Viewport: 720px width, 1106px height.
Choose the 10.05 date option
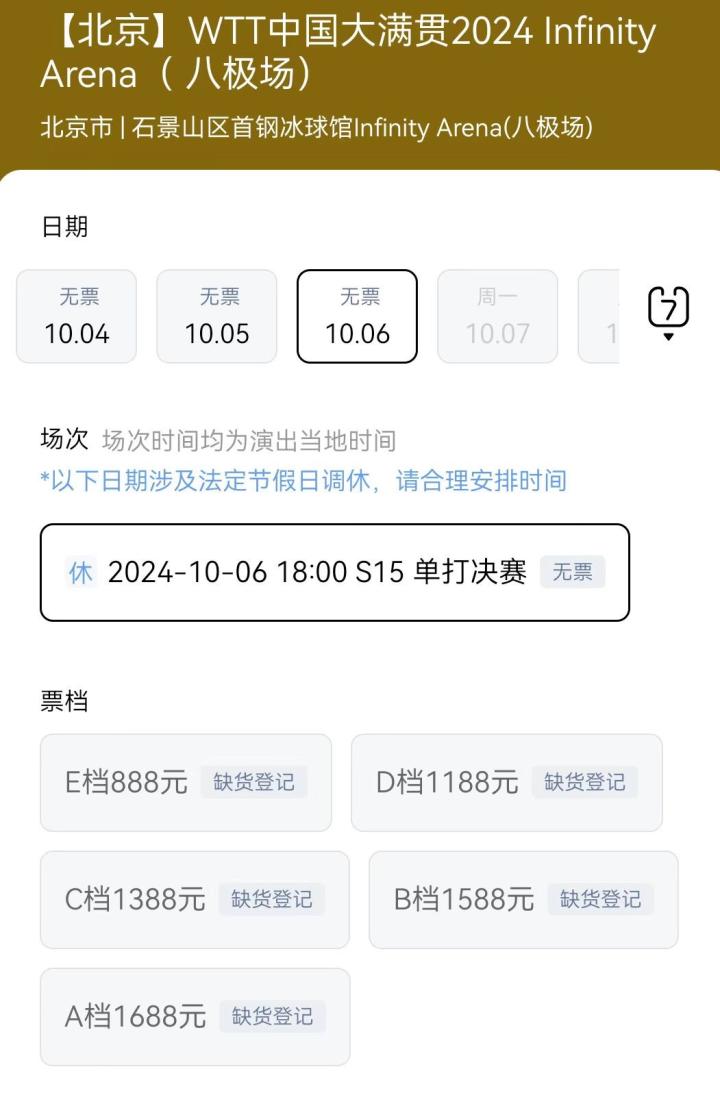[217, 316]
